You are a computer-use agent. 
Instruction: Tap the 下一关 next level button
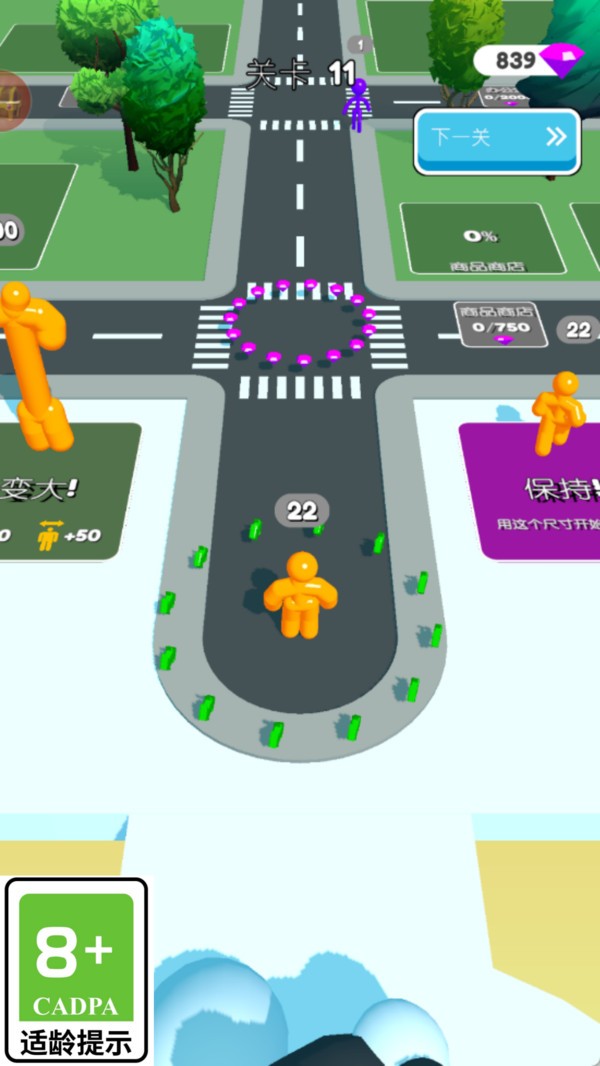coord(497,141)
